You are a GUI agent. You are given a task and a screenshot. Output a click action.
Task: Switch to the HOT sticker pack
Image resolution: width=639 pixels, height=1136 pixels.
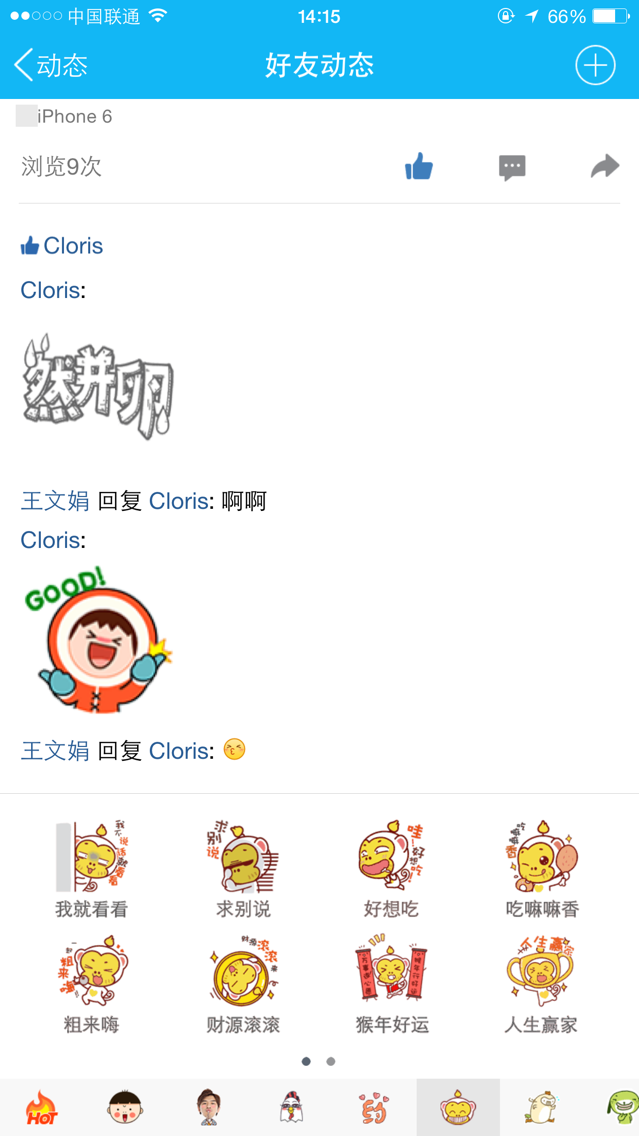point(41,1108)
